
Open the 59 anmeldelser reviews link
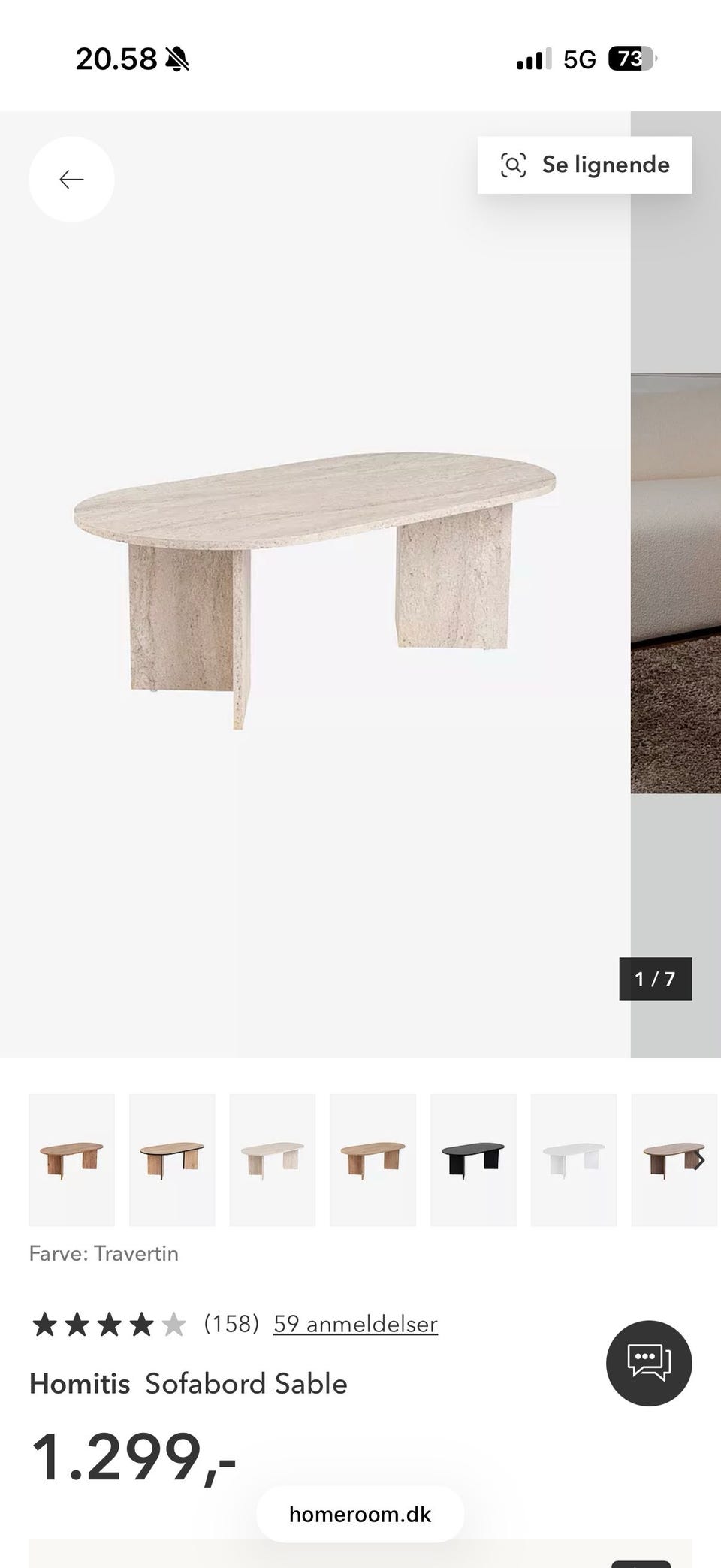[x=355, y=1324]
